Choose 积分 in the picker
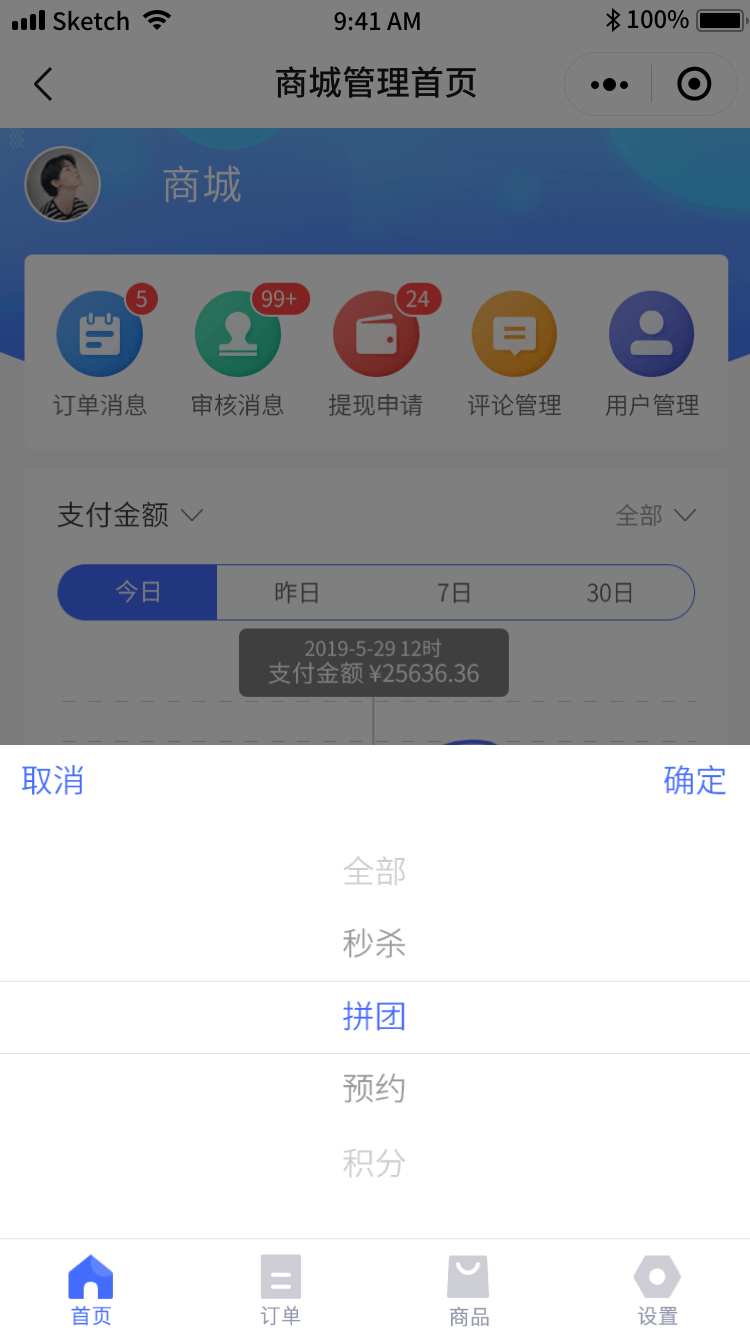The width and height of the screenshot is (750, 1337). click(x=374, y=1163)
